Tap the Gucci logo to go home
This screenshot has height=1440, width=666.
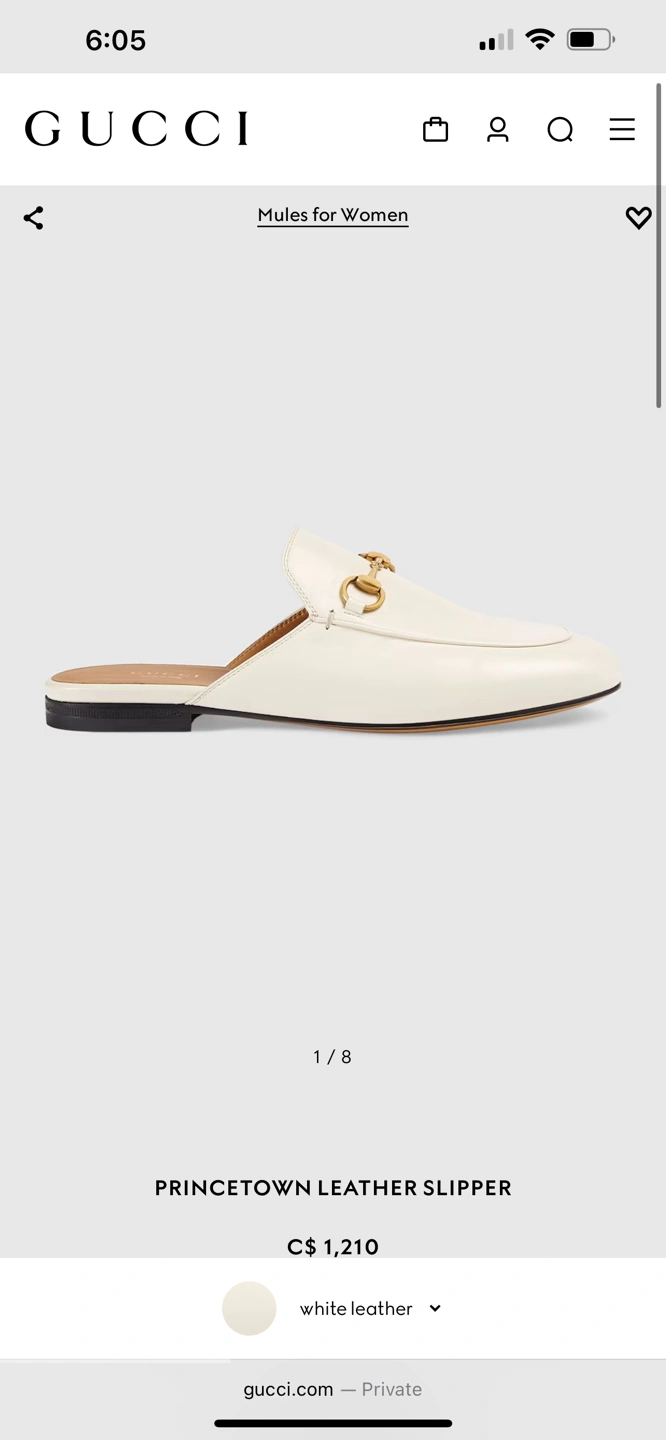pos(136,129)
